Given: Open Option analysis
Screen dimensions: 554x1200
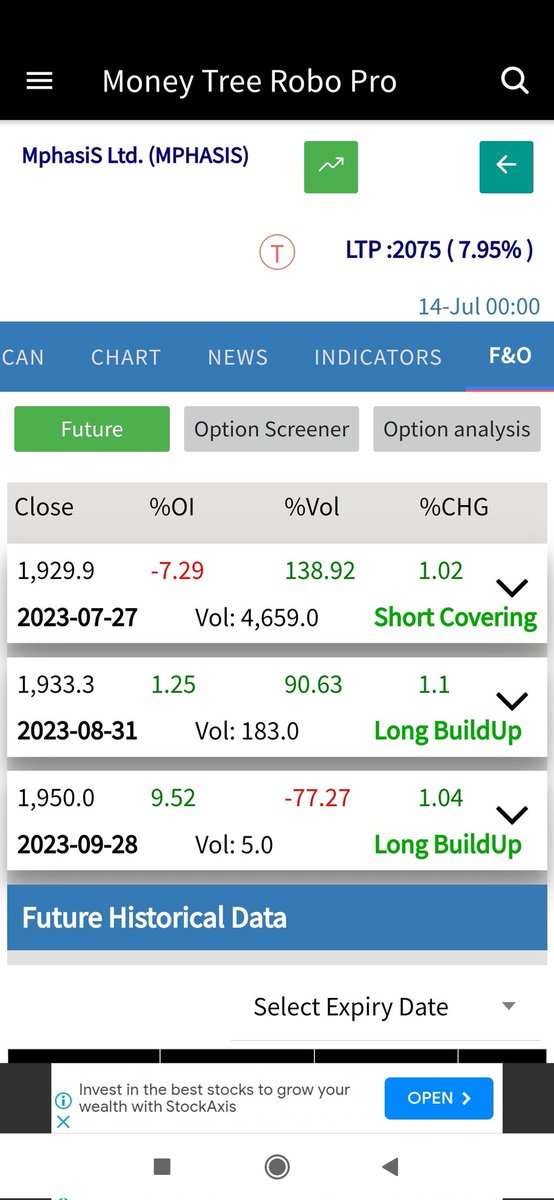Looking at the screenshot, I should point(457,429).
